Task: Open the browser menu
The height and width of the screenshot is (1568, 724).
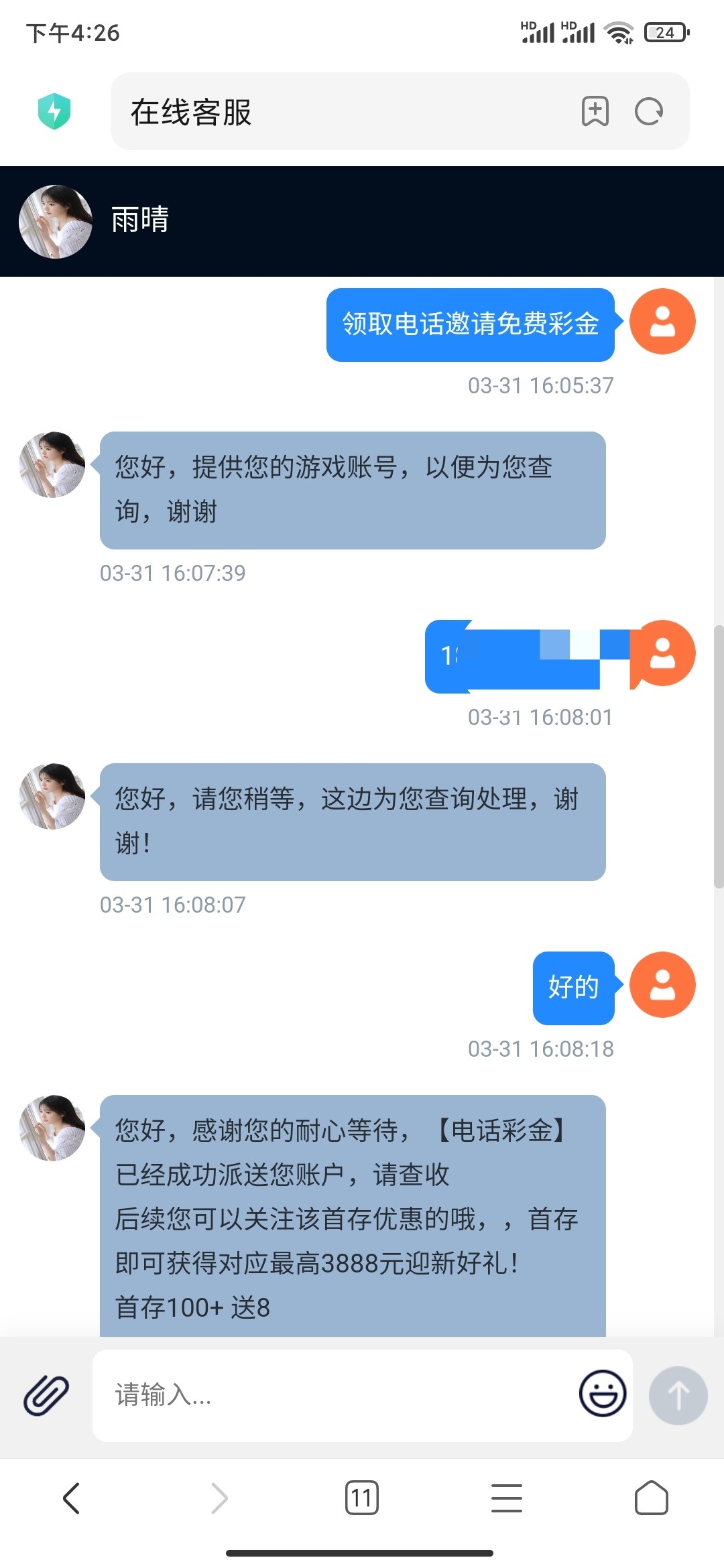Action: [507, 1498]
